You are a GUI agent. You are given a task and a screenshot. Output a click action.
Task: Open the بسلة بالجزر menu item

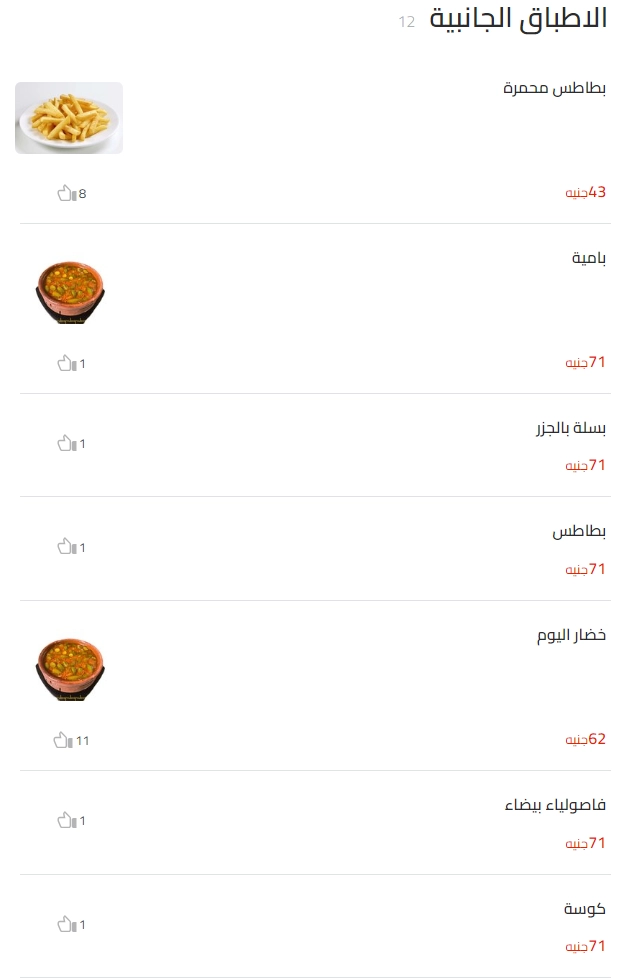pos(571,429)
